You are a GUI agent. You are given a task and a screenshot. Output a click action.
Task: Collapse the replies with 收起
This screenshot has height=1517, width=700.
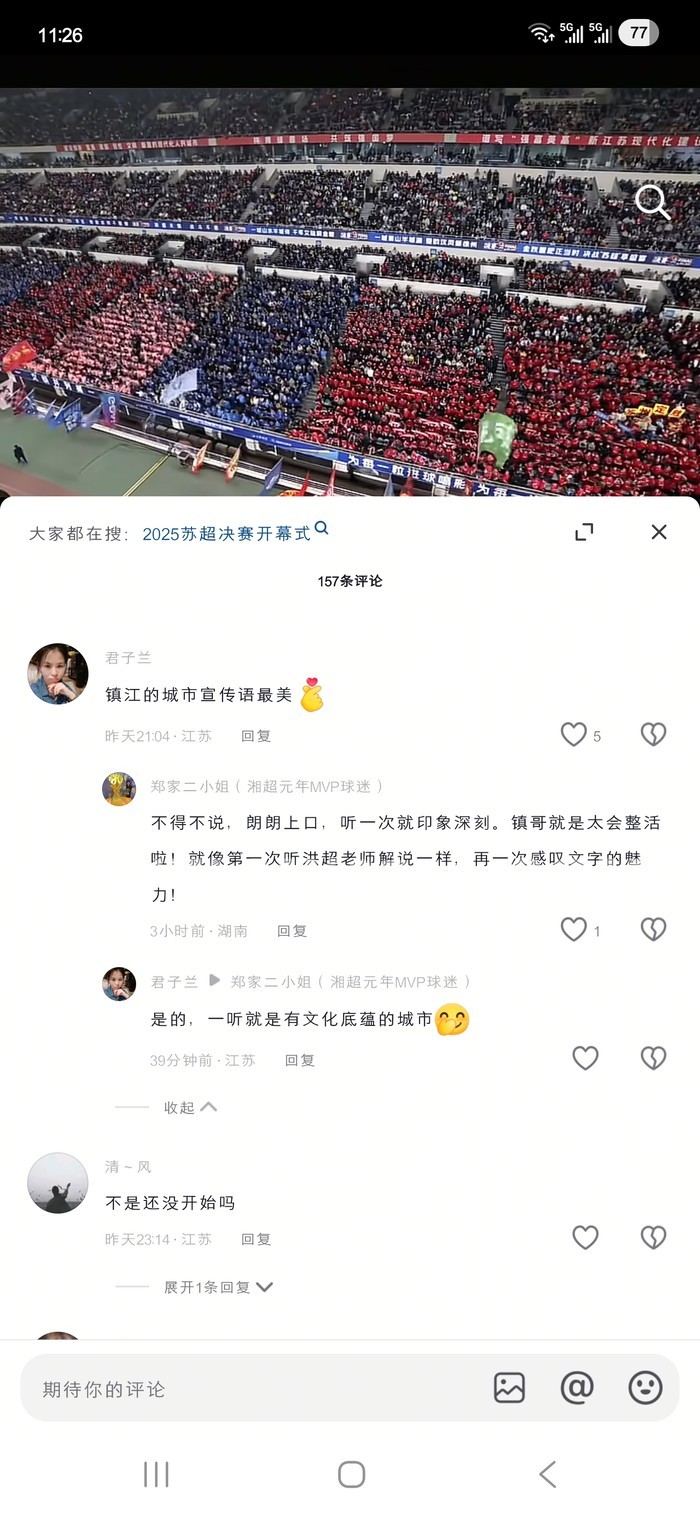pos(190,1107)
